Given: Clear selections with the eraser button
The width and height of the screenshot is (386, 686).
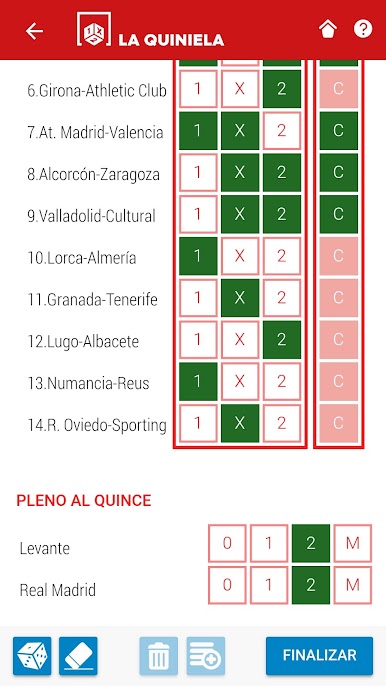Looking at the screenshot, I should [x=78, y=656].
